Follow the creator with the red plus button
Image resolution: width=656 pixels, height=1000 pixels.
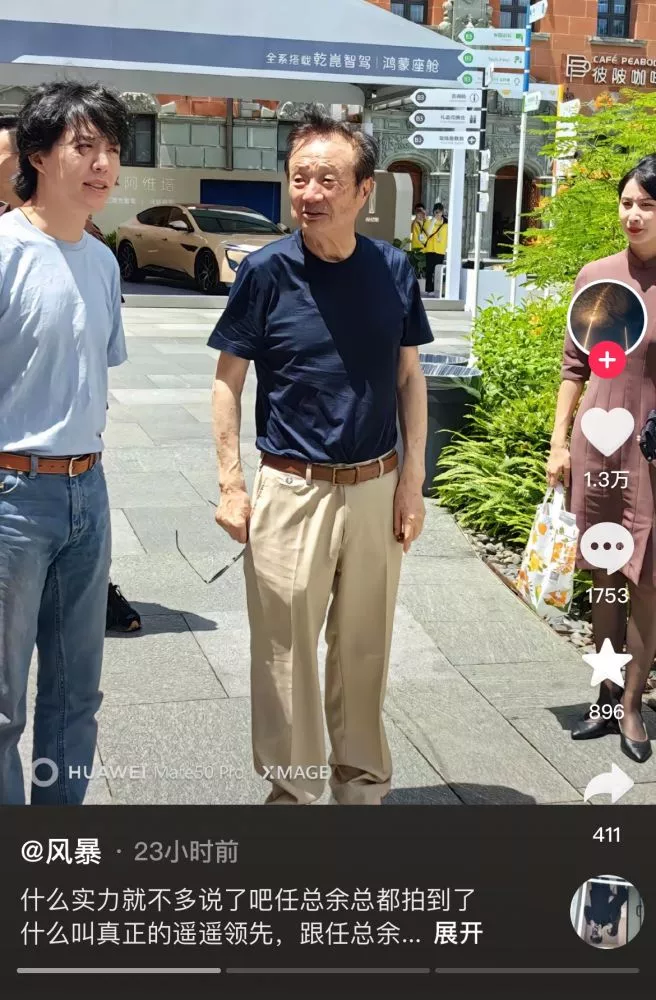point(606,359)
